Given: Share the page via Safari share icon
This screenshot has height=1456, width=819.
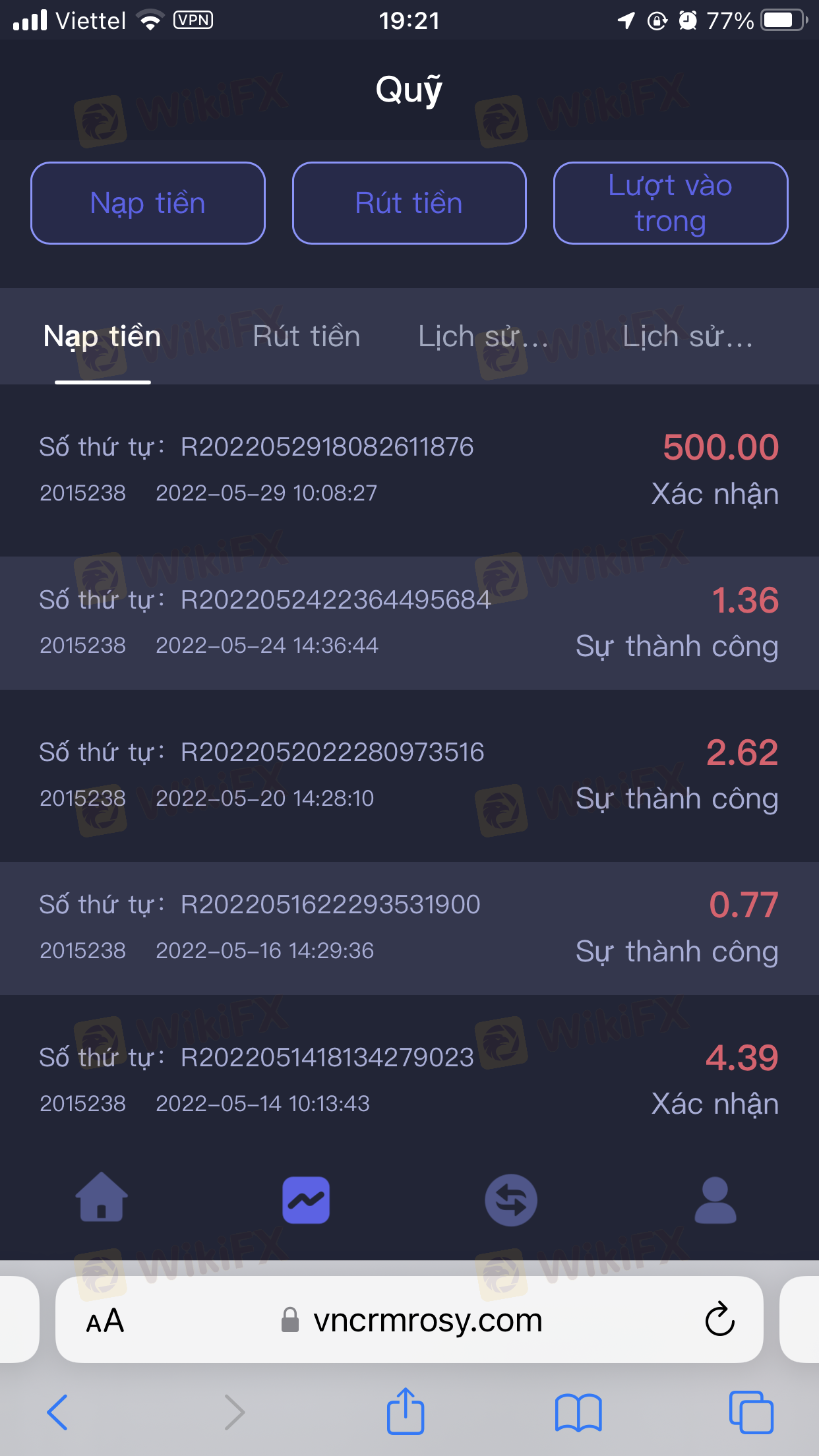Looking at the screenshot, I should (405, 1410).
